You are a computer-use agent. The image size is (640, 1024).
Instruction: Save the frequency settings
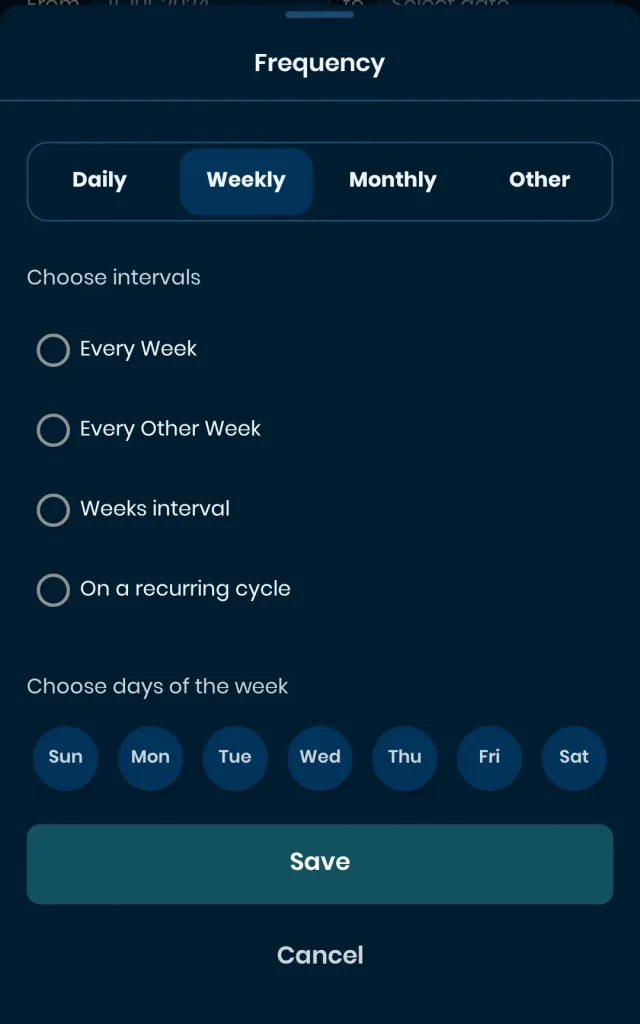point(320,864)
